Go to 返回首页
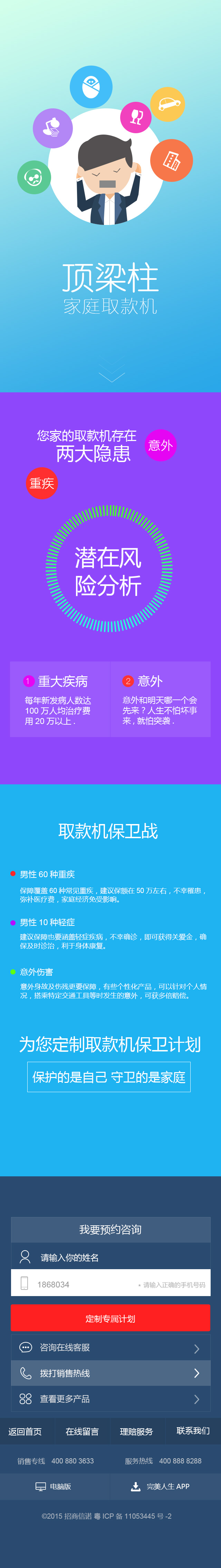Screen dimensions: 221x1568 click(26, 1431)
